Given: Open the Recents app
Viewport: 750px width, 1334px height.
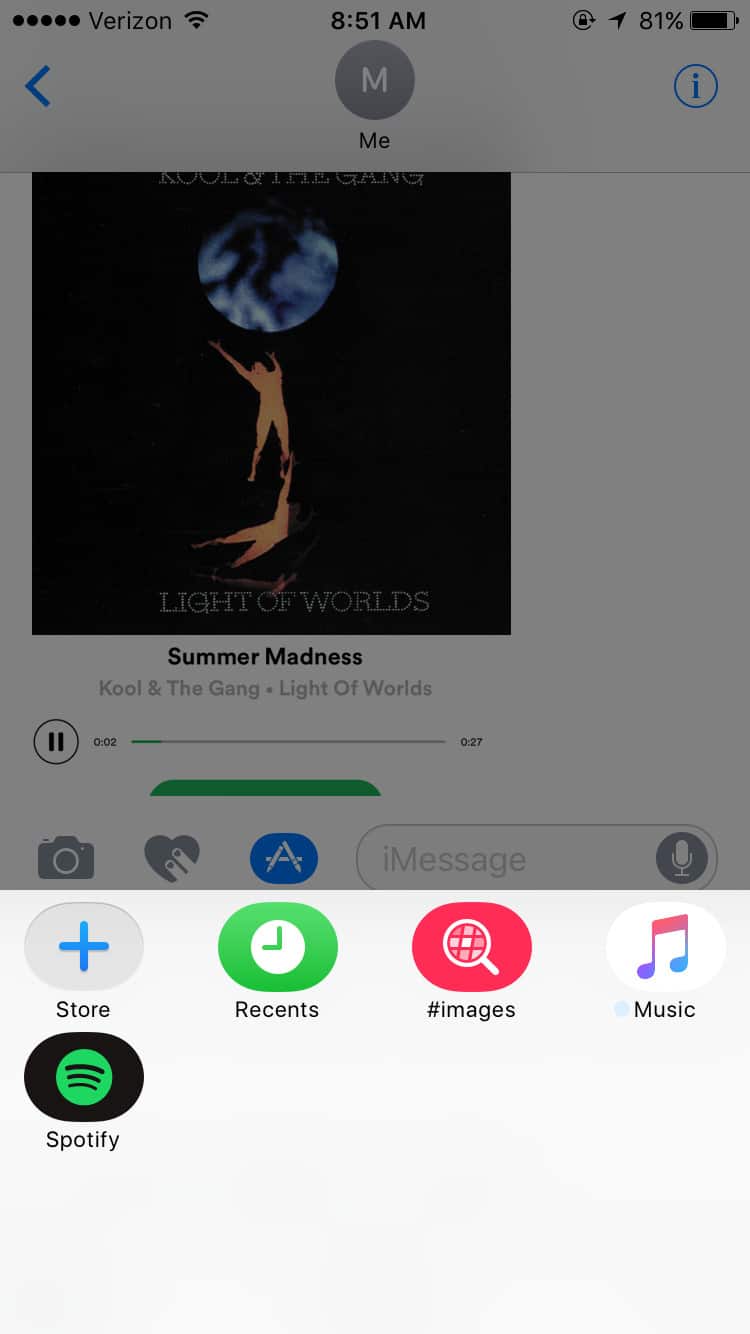Looking at the screenshot, I should (x=278, y=948).
